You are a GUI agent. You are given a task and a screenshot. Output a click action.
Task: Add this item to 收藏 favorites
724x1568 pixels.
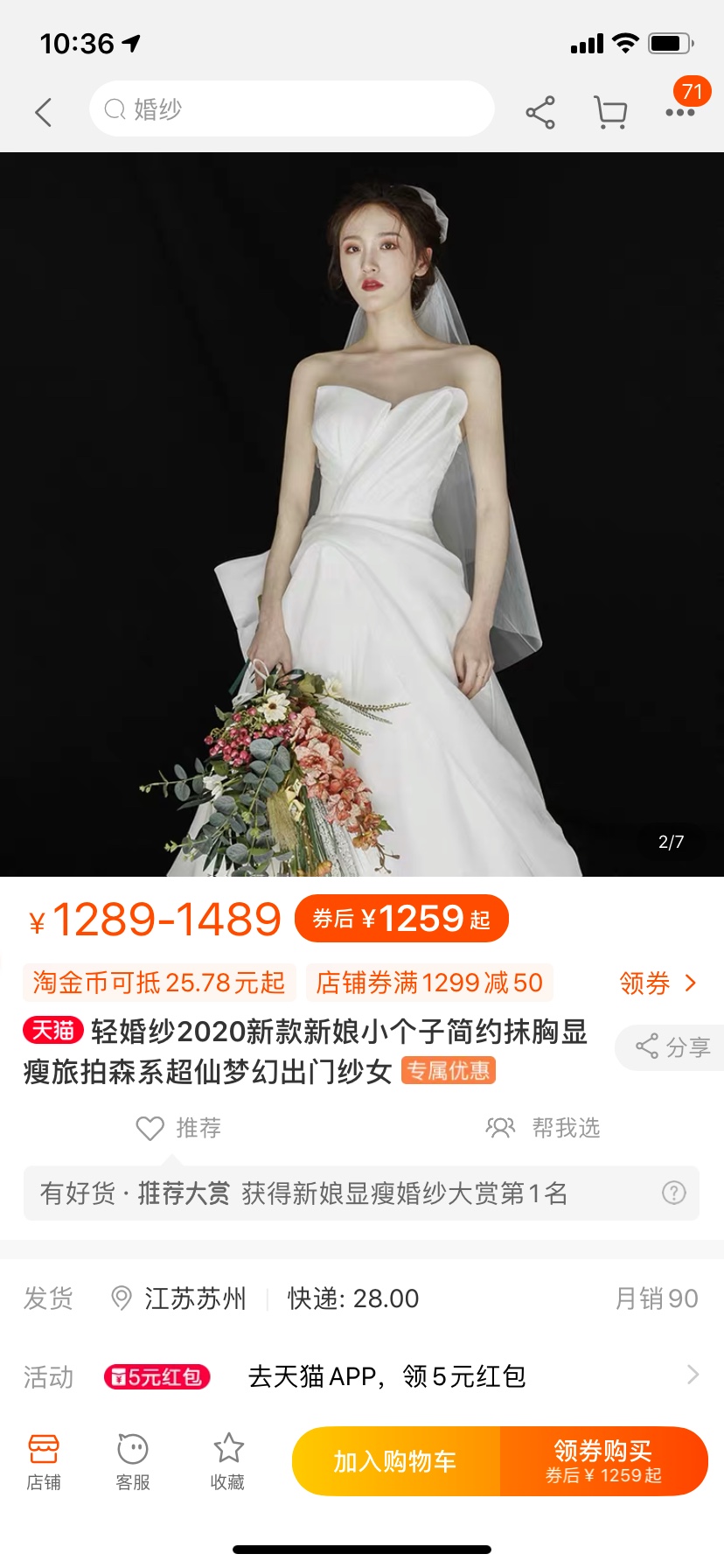point(227,1461)
